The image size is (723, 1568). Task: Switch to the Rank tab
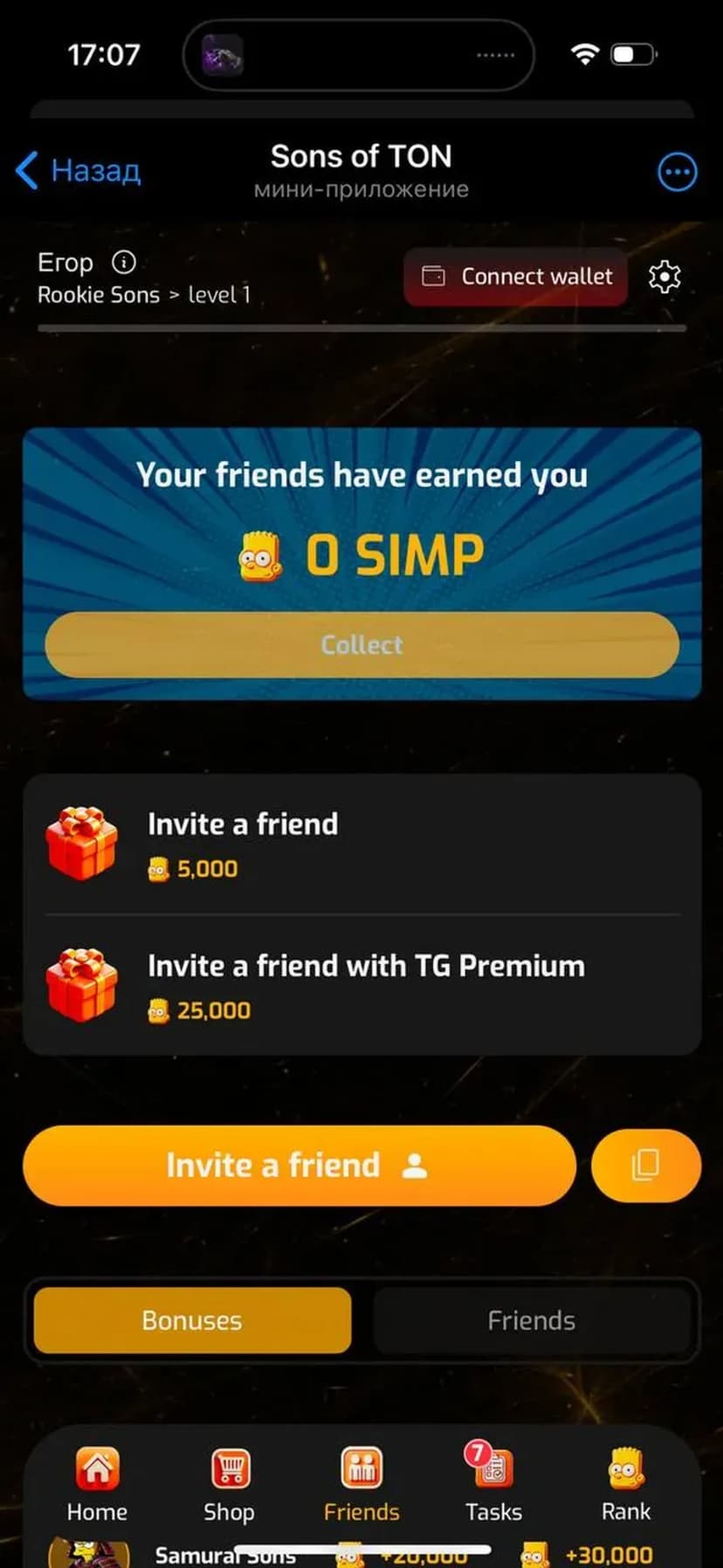(626, 1483)
